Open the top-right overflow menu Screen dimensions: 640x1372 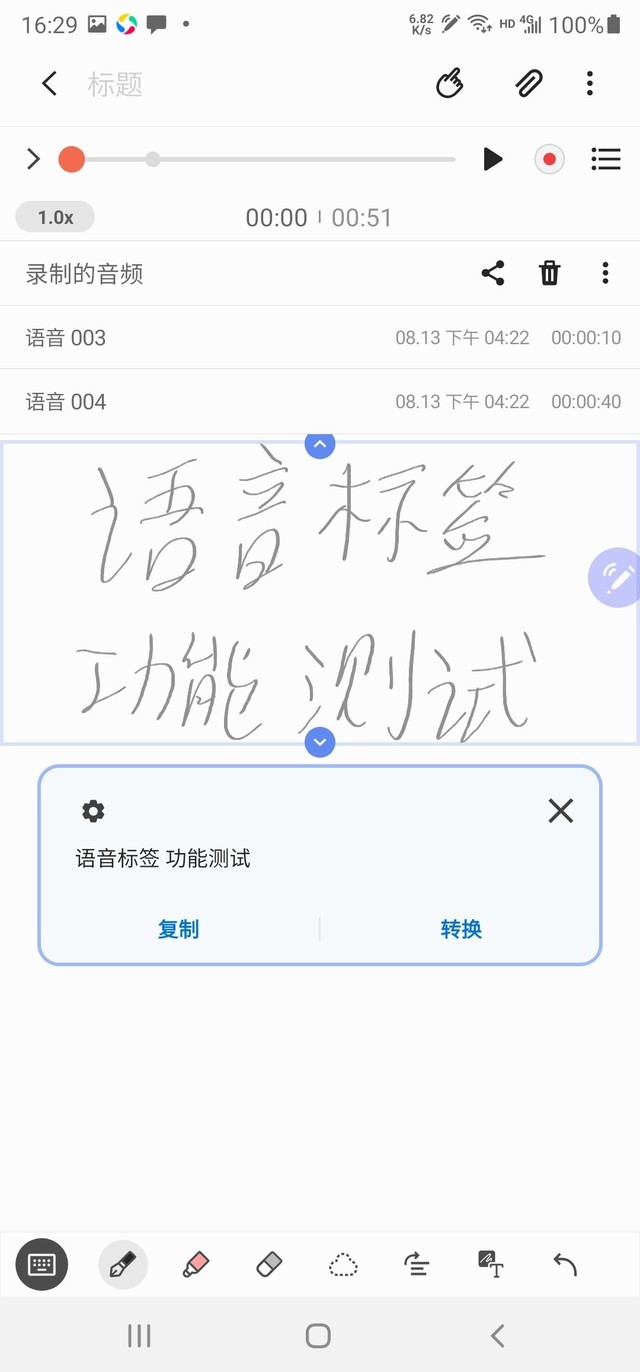(590, 84)
